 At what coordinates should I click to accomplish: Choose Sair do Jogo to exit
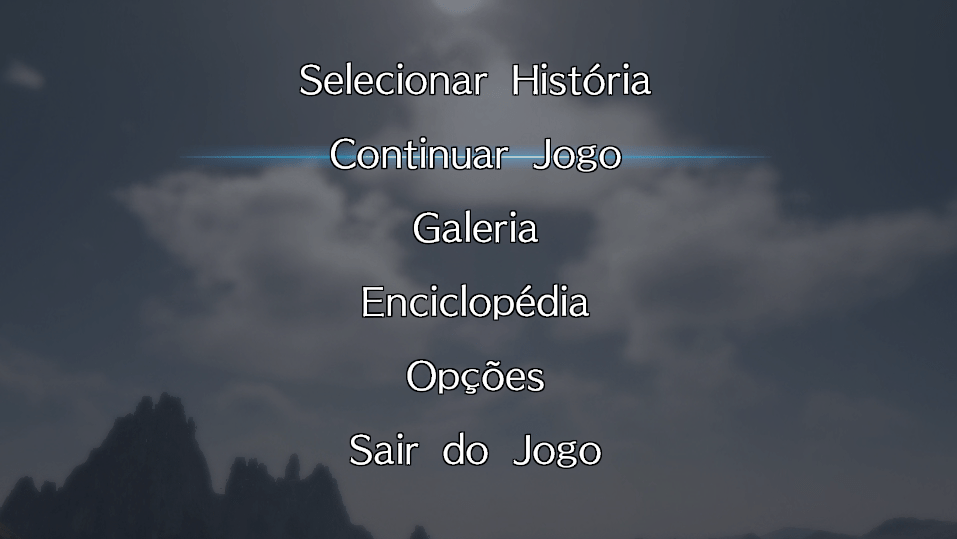coord(475,451)
